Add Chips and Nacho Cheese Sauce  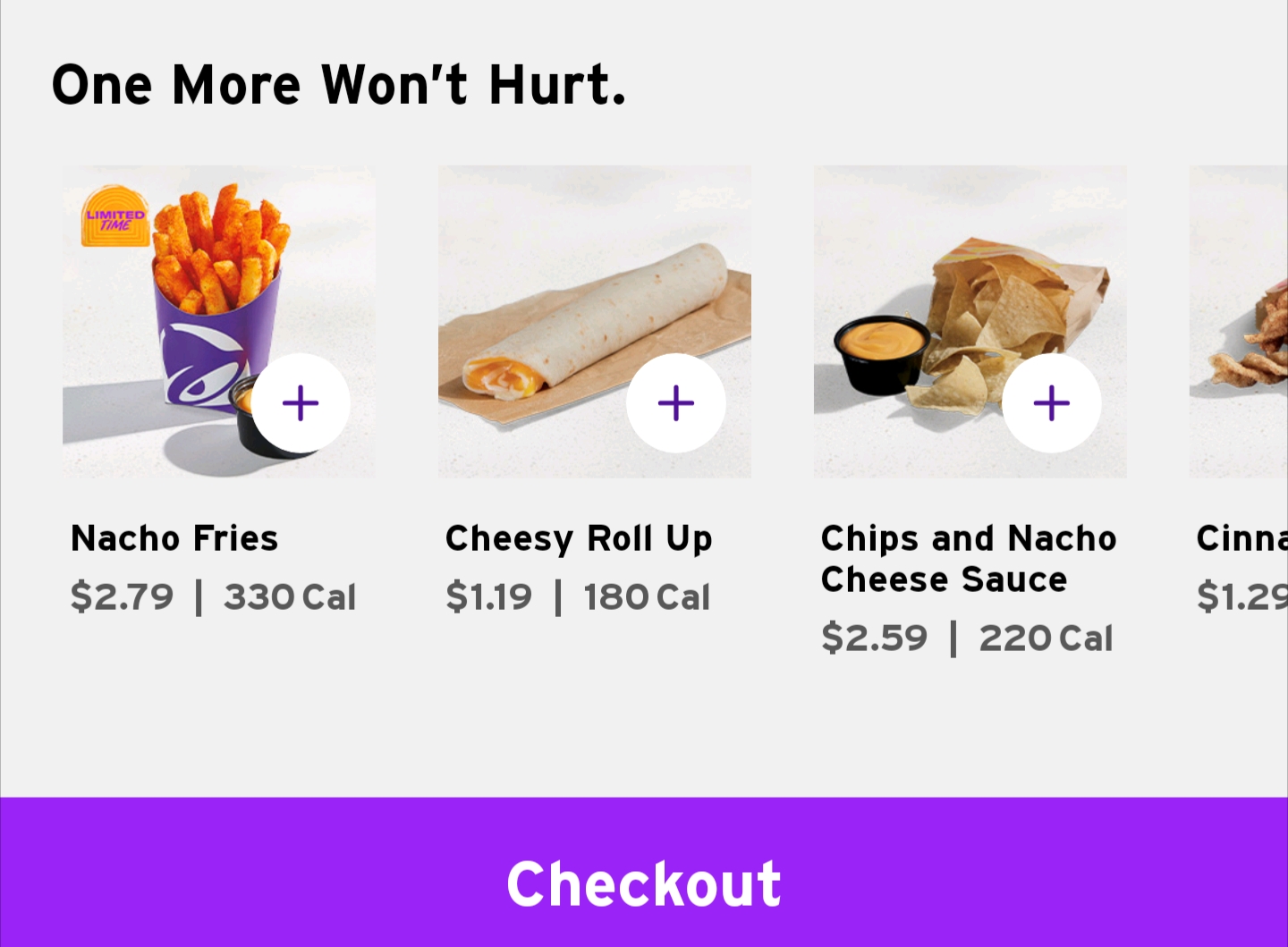pyautogui.click(x=1052, y=403)
